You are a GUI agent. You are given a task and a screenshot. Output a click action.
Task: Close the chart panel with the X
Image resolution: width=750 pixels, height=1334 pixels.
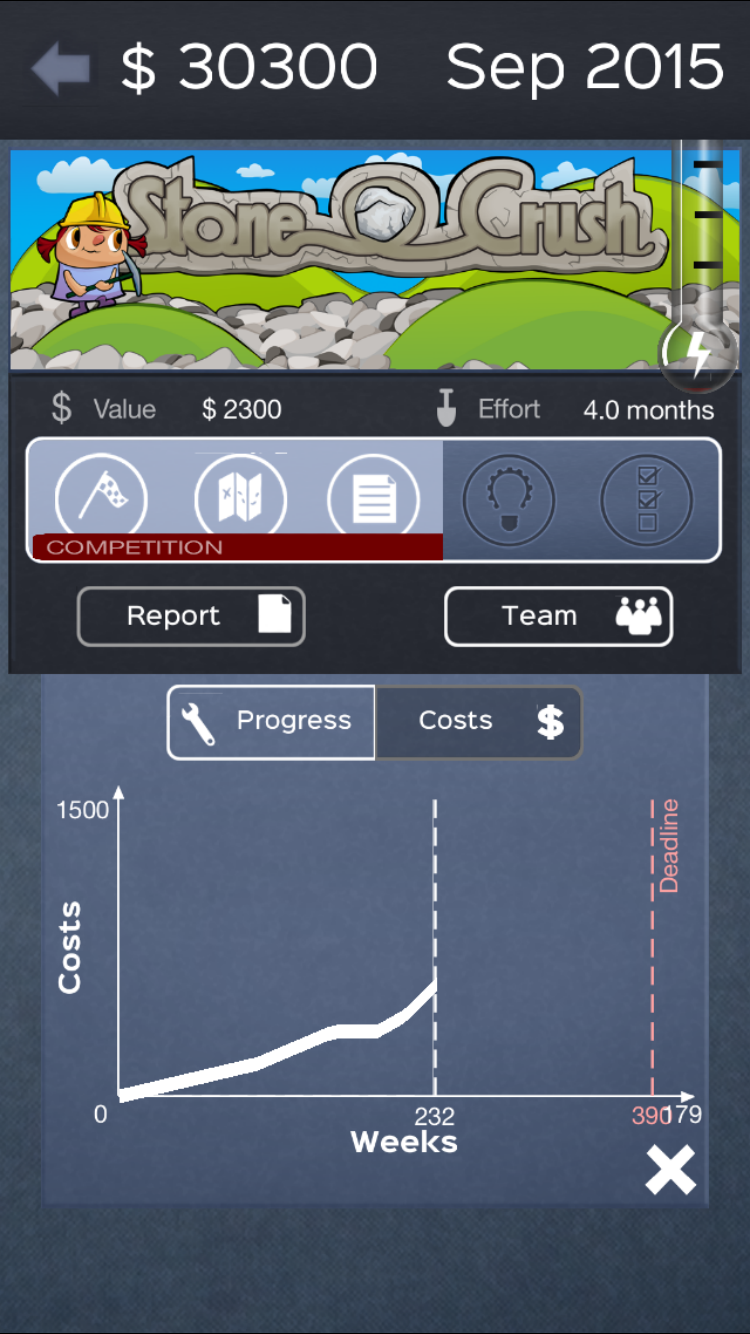tap(670, 1170)
